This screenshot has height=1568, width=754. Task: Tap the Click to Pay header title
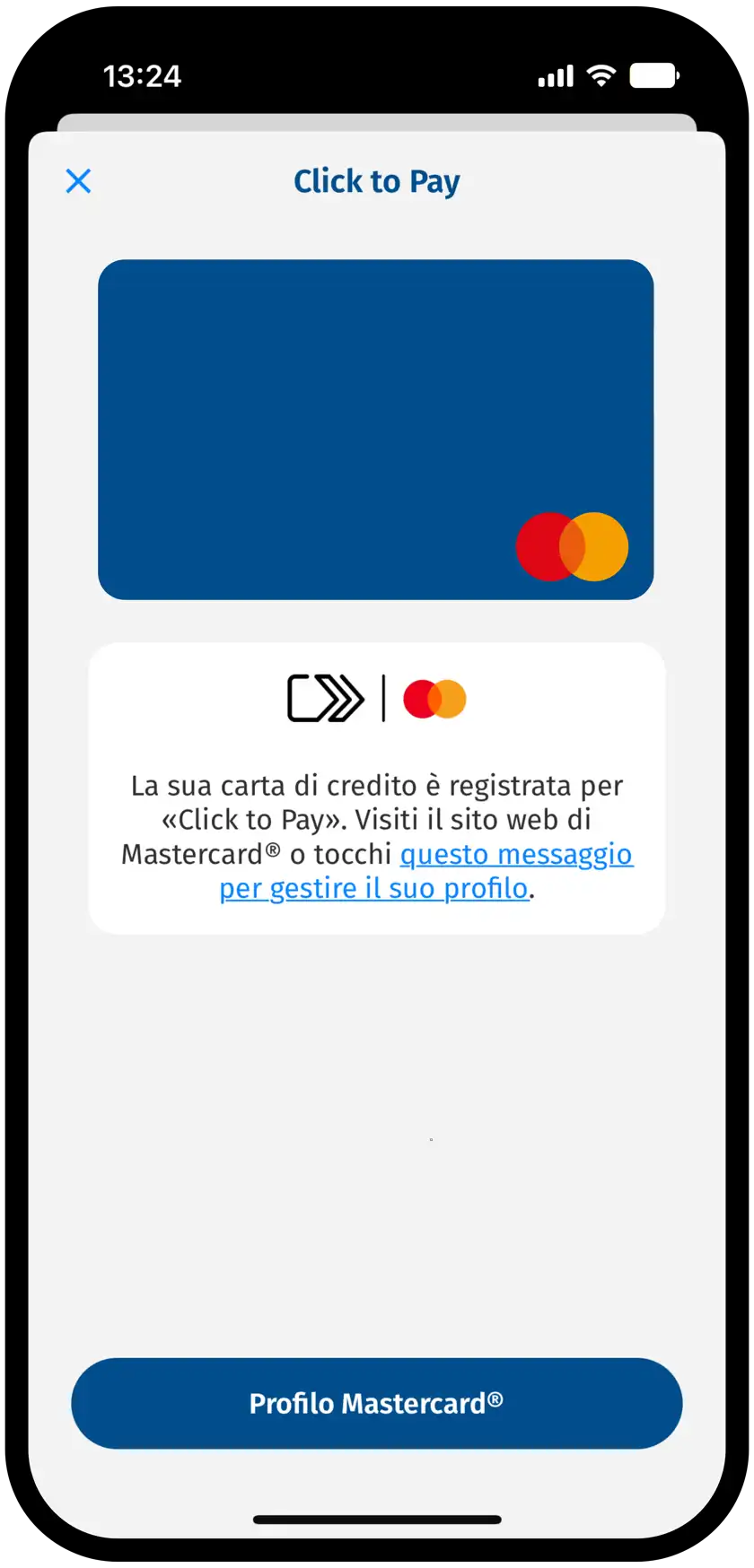click(376, 181)
